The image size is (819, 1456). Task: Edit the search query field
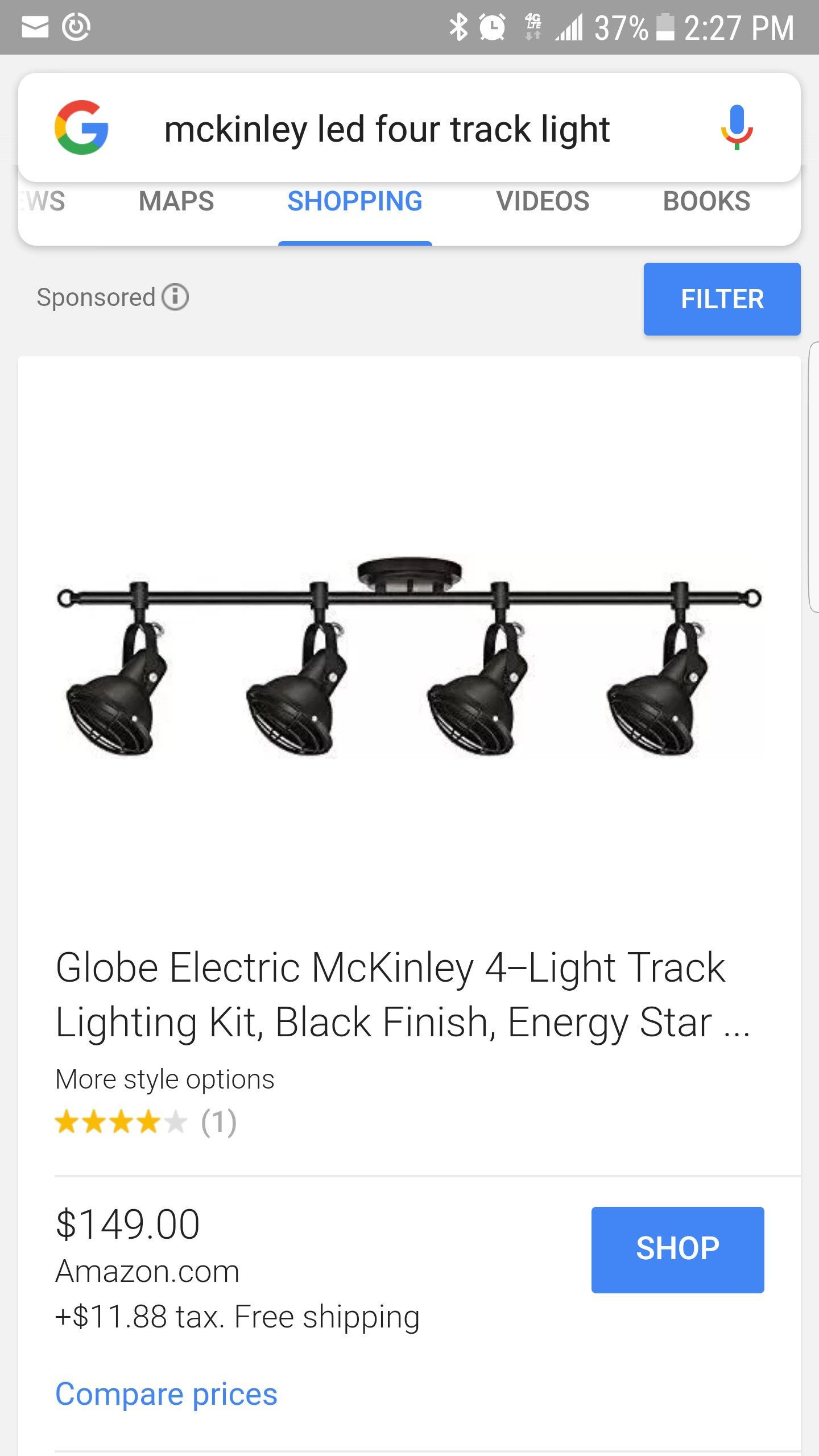(x=387, y=129)
